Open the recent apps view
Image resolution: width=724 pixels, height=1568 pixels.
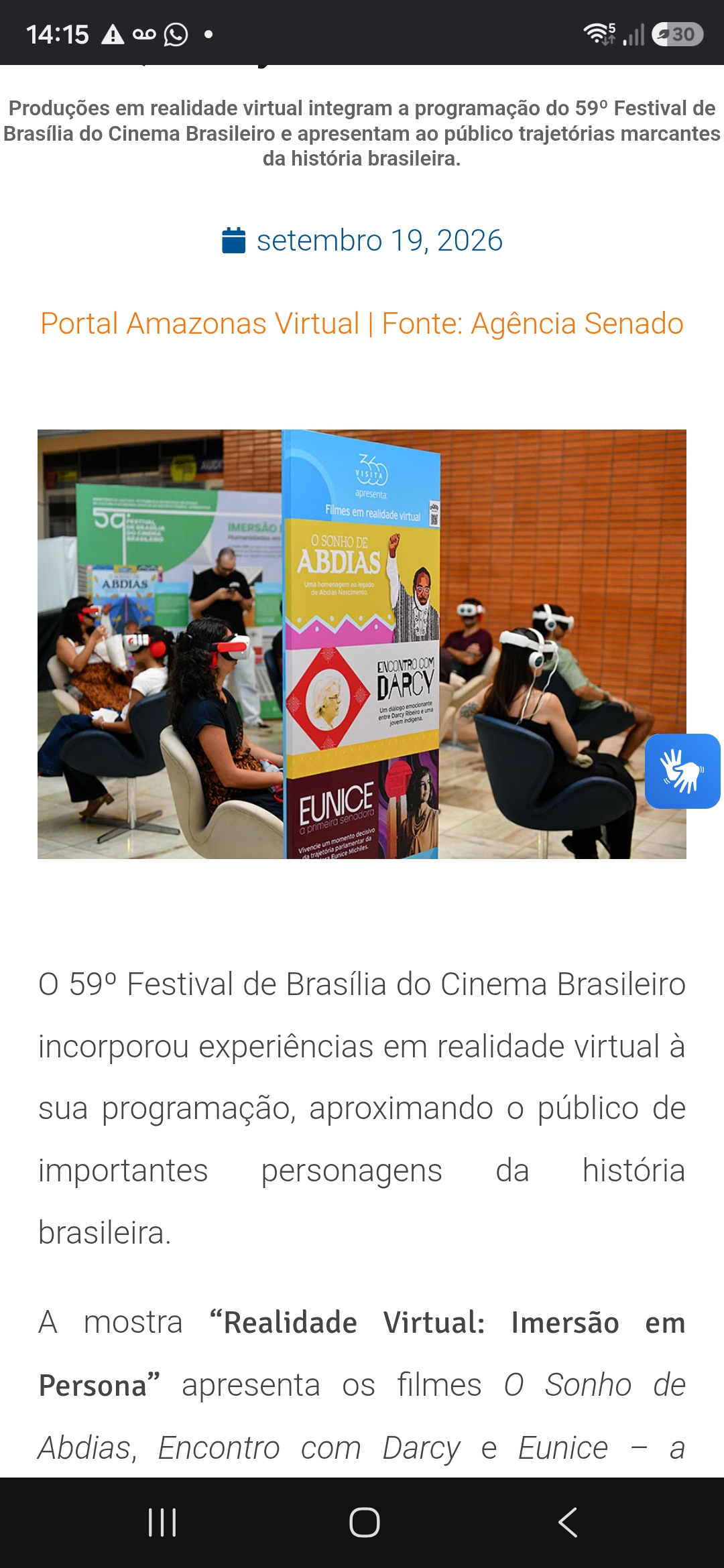pos(162,1522)
